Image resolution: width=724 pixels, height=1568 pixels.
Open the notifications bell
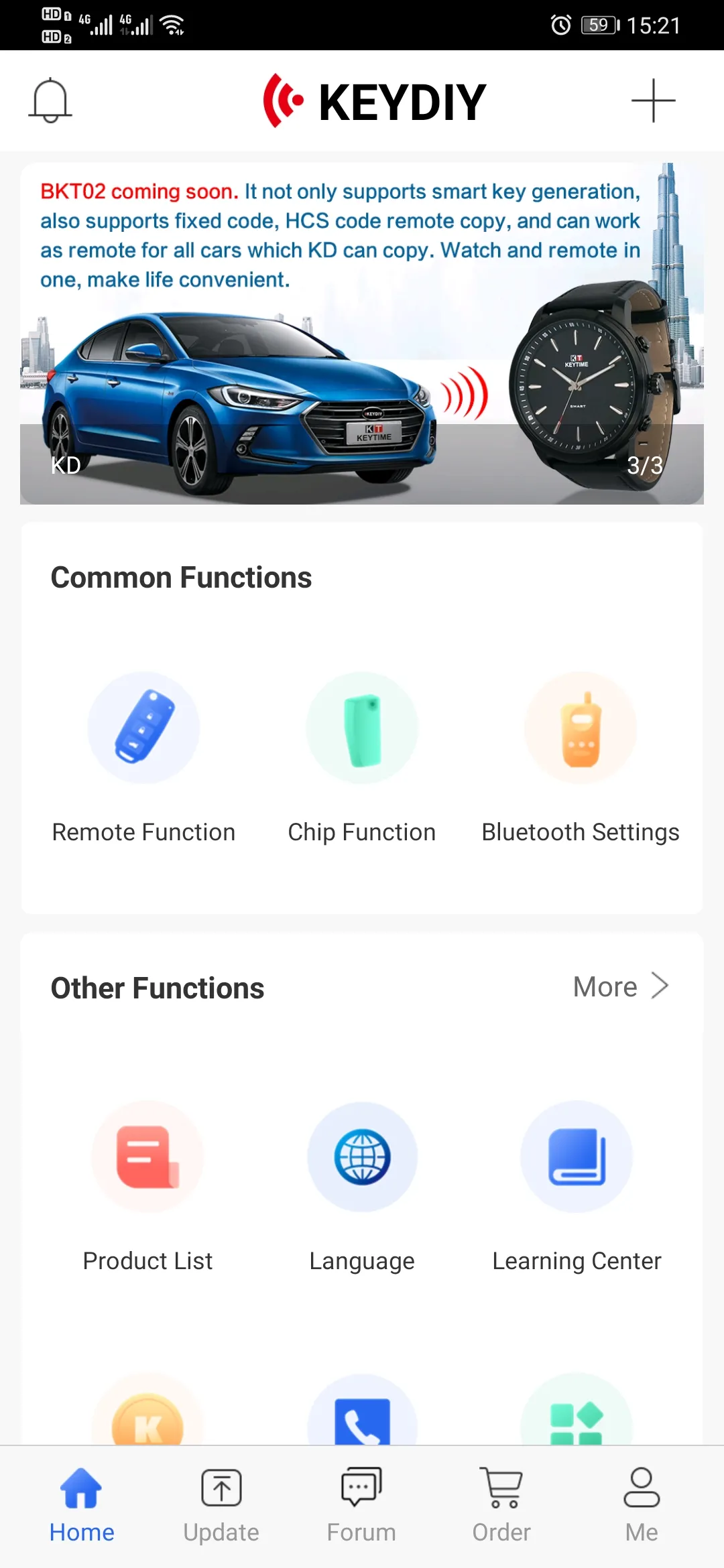(50, 101)
